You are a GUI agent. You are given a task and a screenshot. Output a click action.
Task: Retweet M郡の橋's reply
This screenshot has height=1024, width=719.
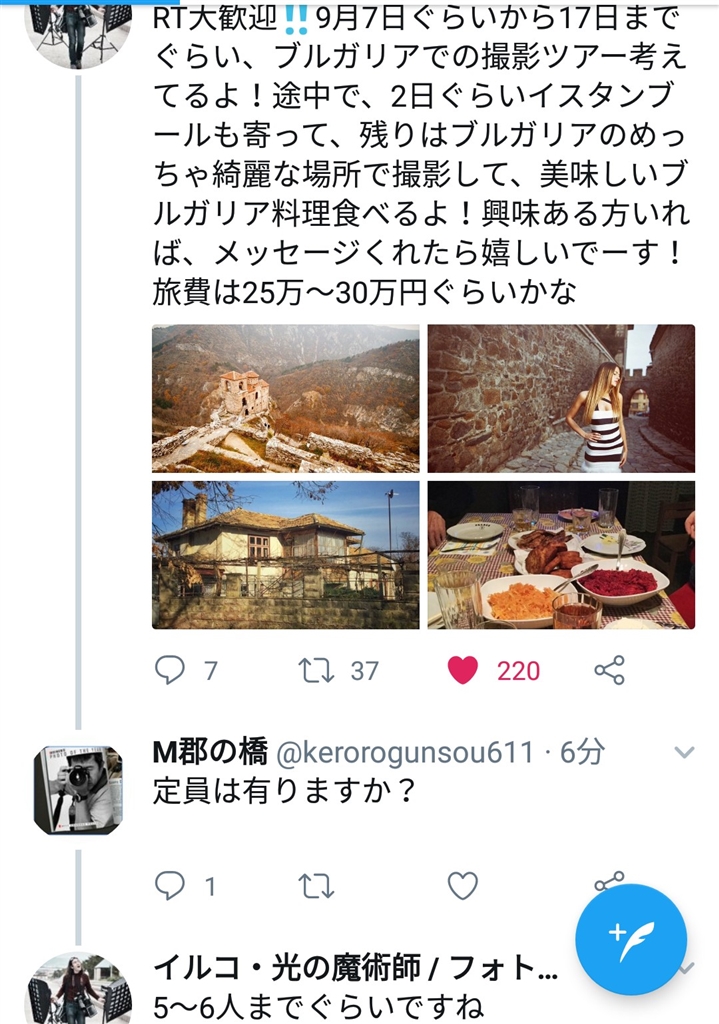tap(318, 885)
